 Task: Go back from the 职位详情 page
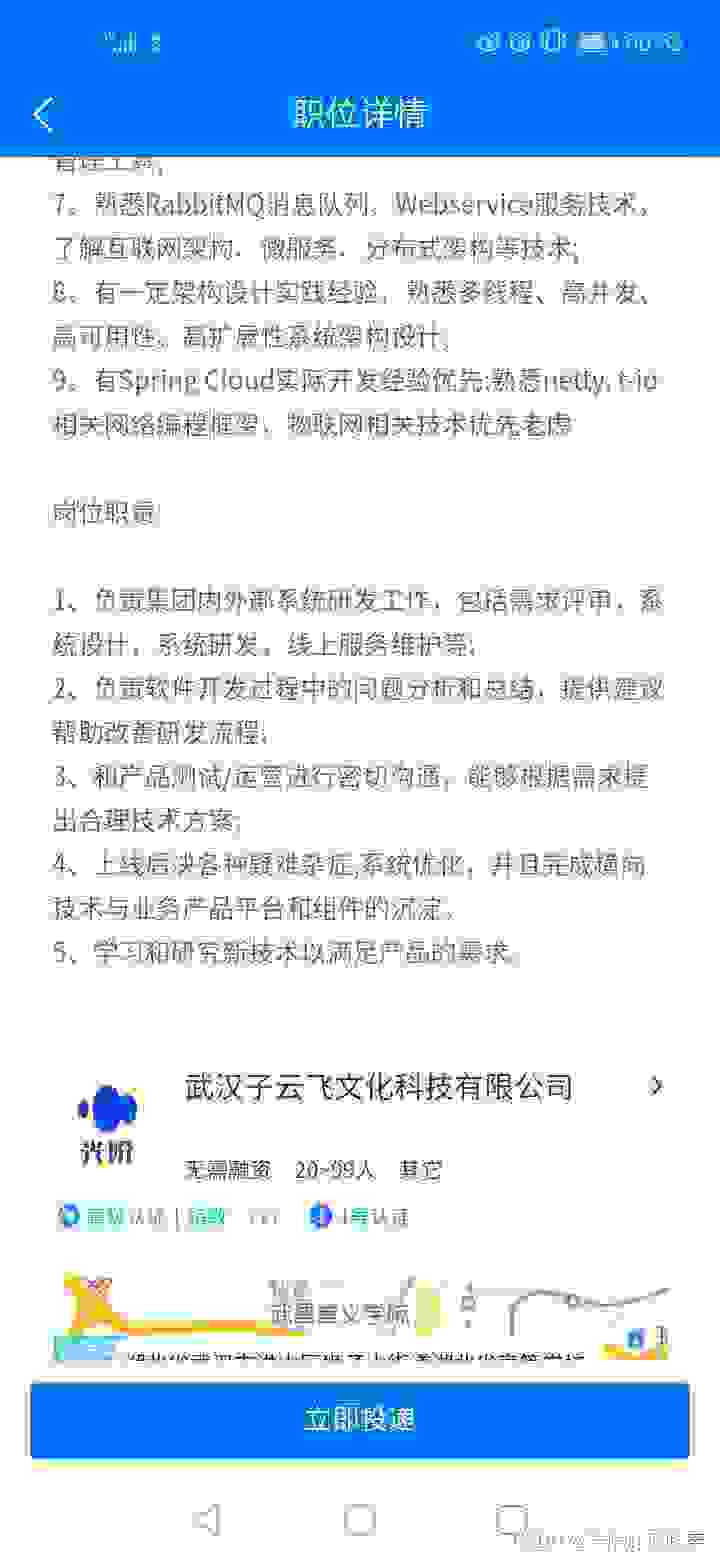click(x=43, y=115)
